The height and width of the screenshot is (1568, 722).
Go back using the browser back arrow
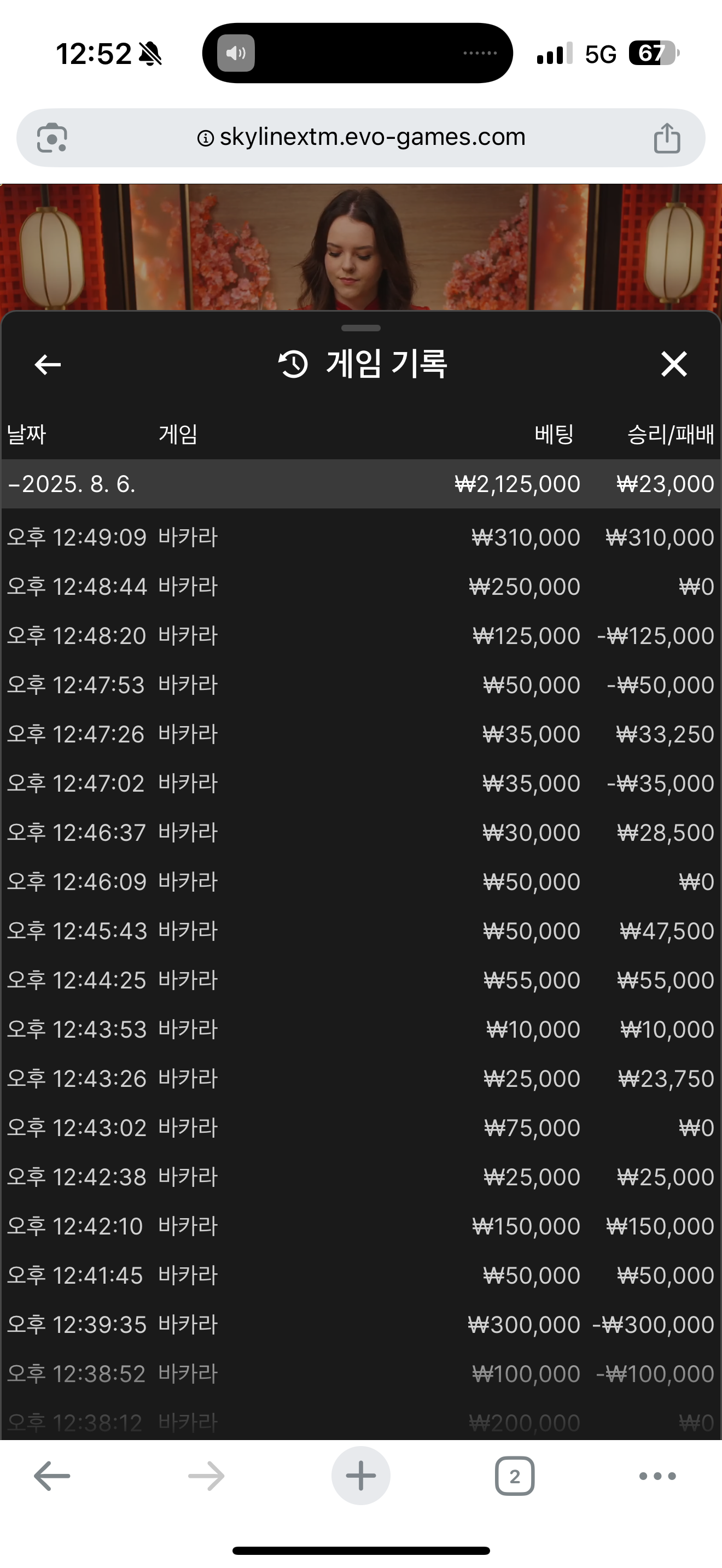pyautogui.click(x=52, y=1476)
